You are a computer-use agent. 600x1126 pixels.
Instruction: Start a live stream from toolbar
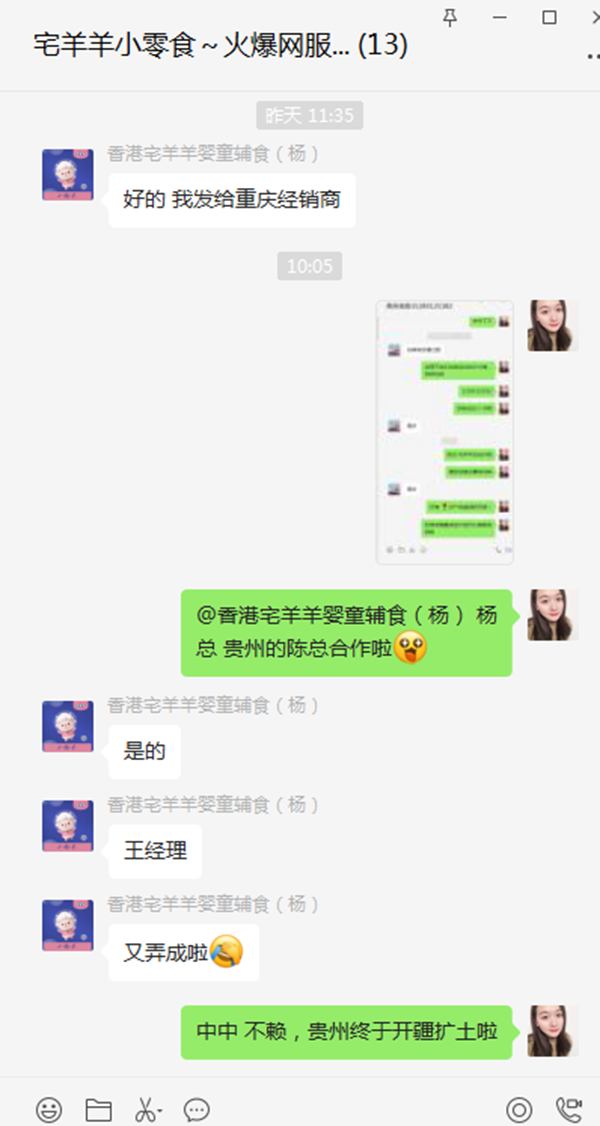tap(519, 1109)
